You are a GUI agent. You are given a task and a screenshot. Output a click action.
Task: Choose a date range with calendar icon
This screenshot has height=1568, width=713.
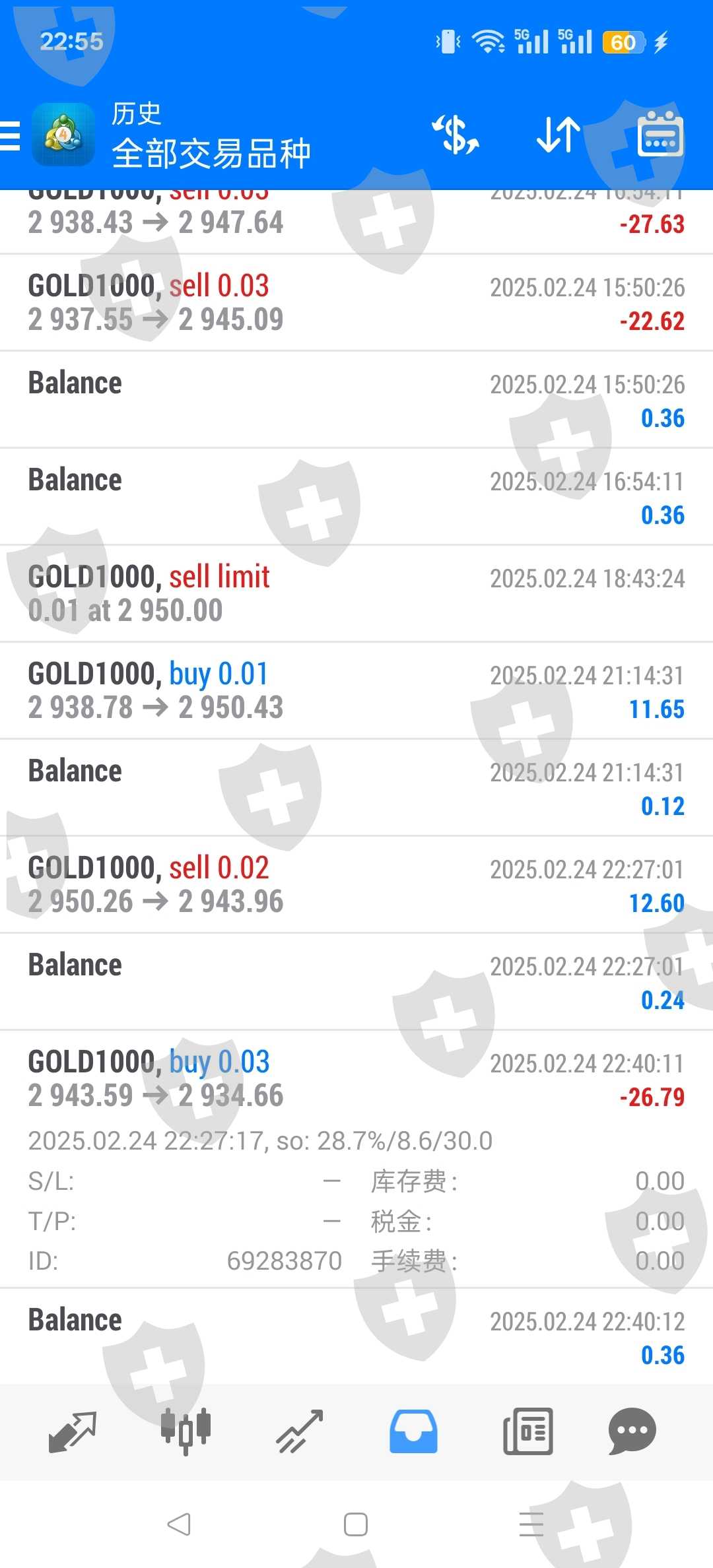660,135
